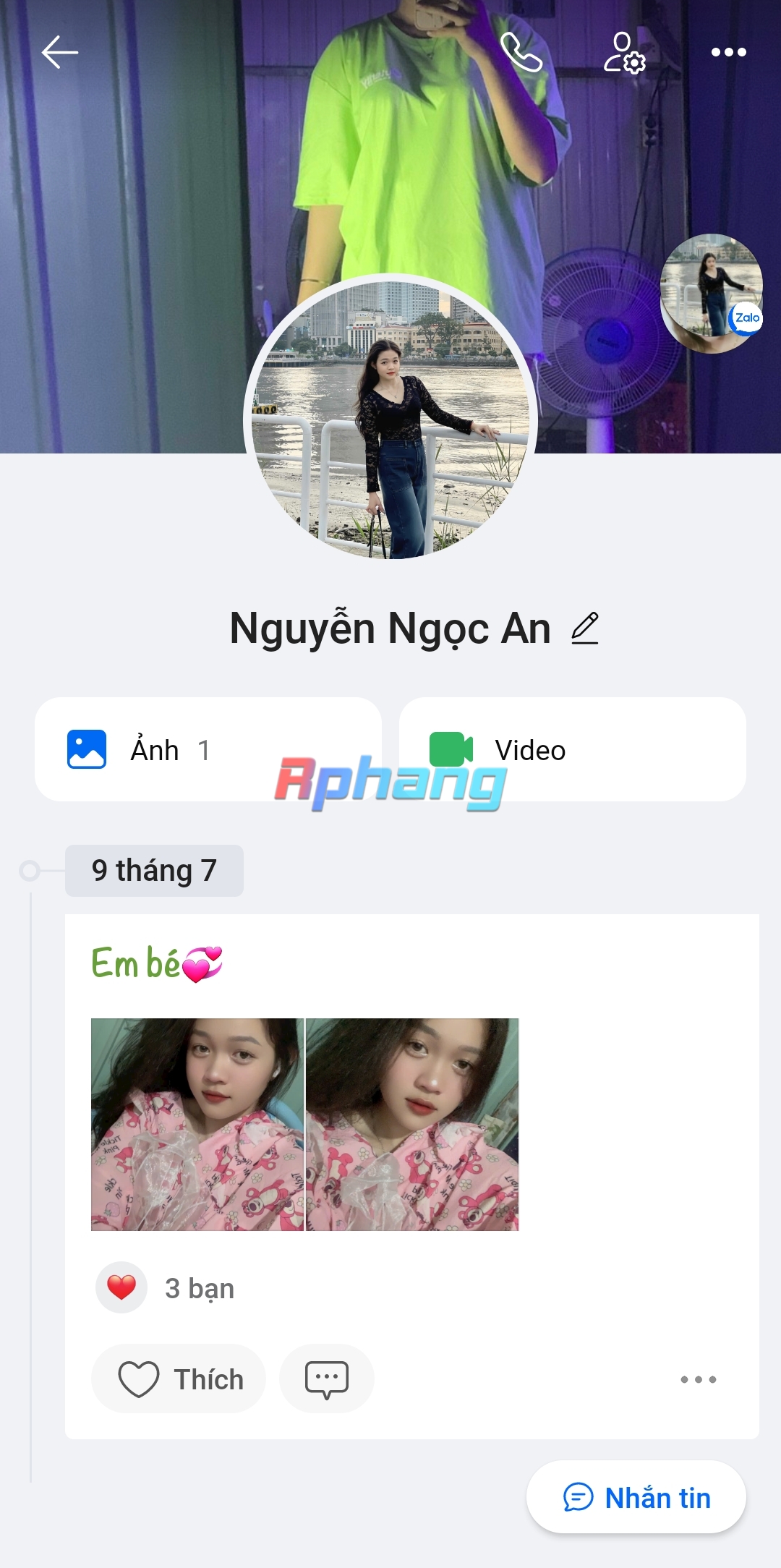Viewport: 781px width, 1568px height.
Task: Go back using the top-left arrow
Action: (59, 52)
